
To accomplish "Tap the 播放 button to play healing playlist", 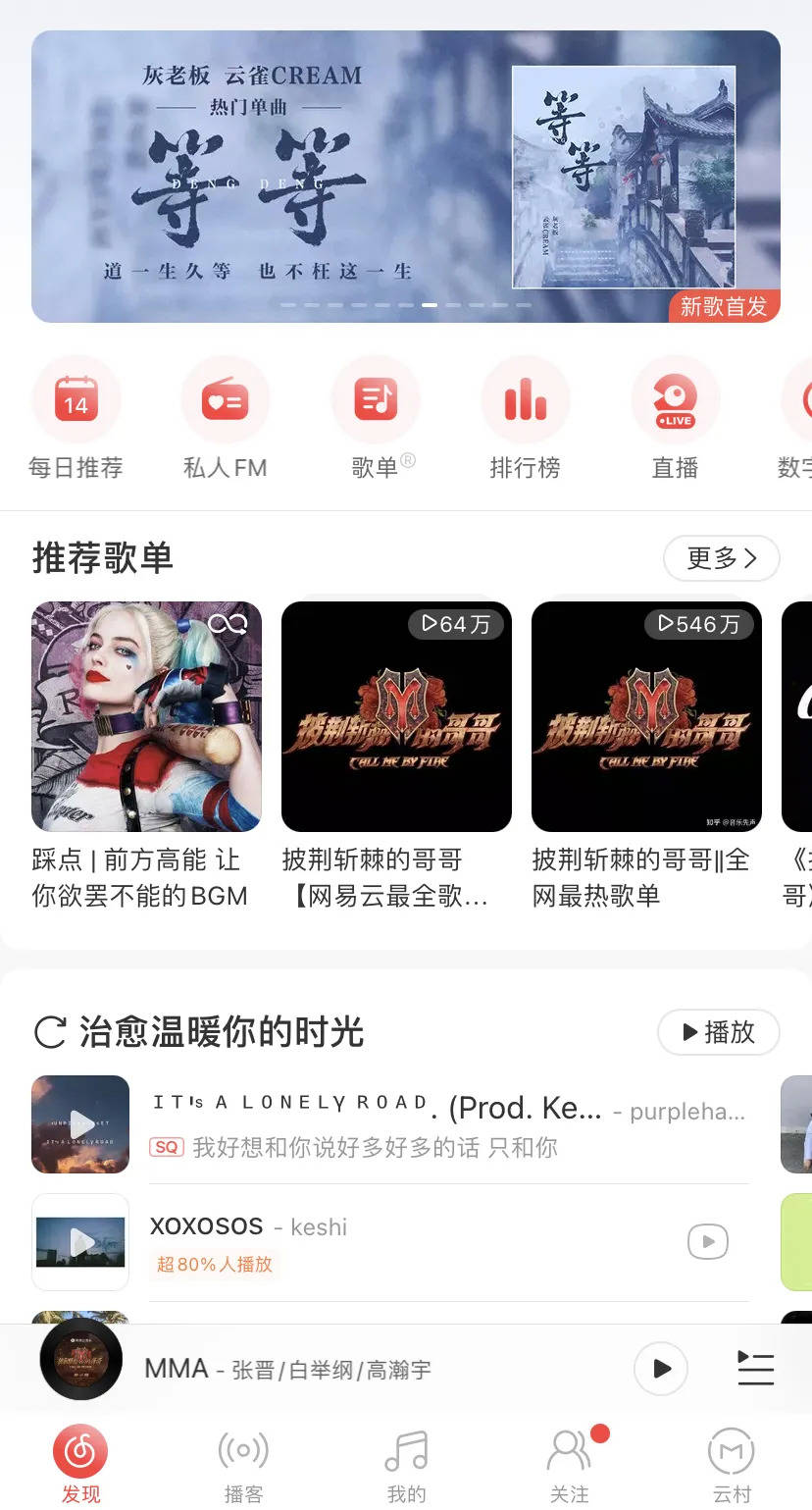I will pos(718,1032).
